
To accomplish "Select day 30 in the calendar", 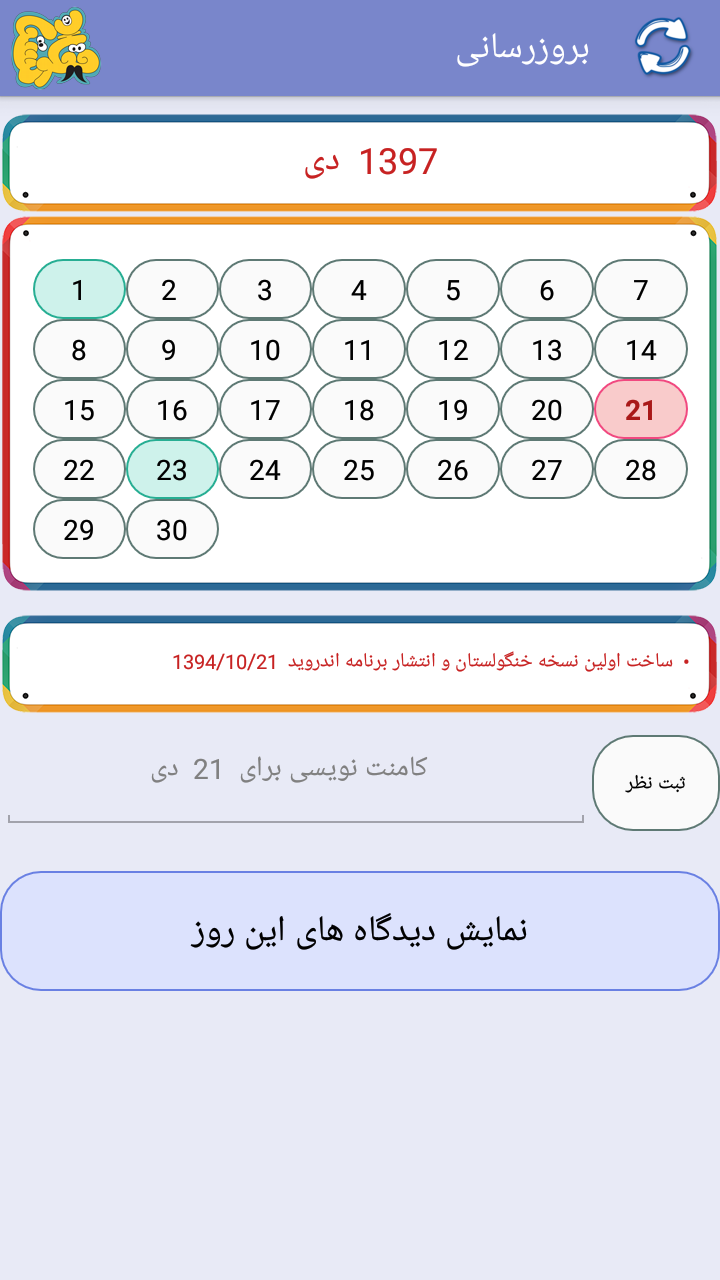I will [x=172, y=530].
